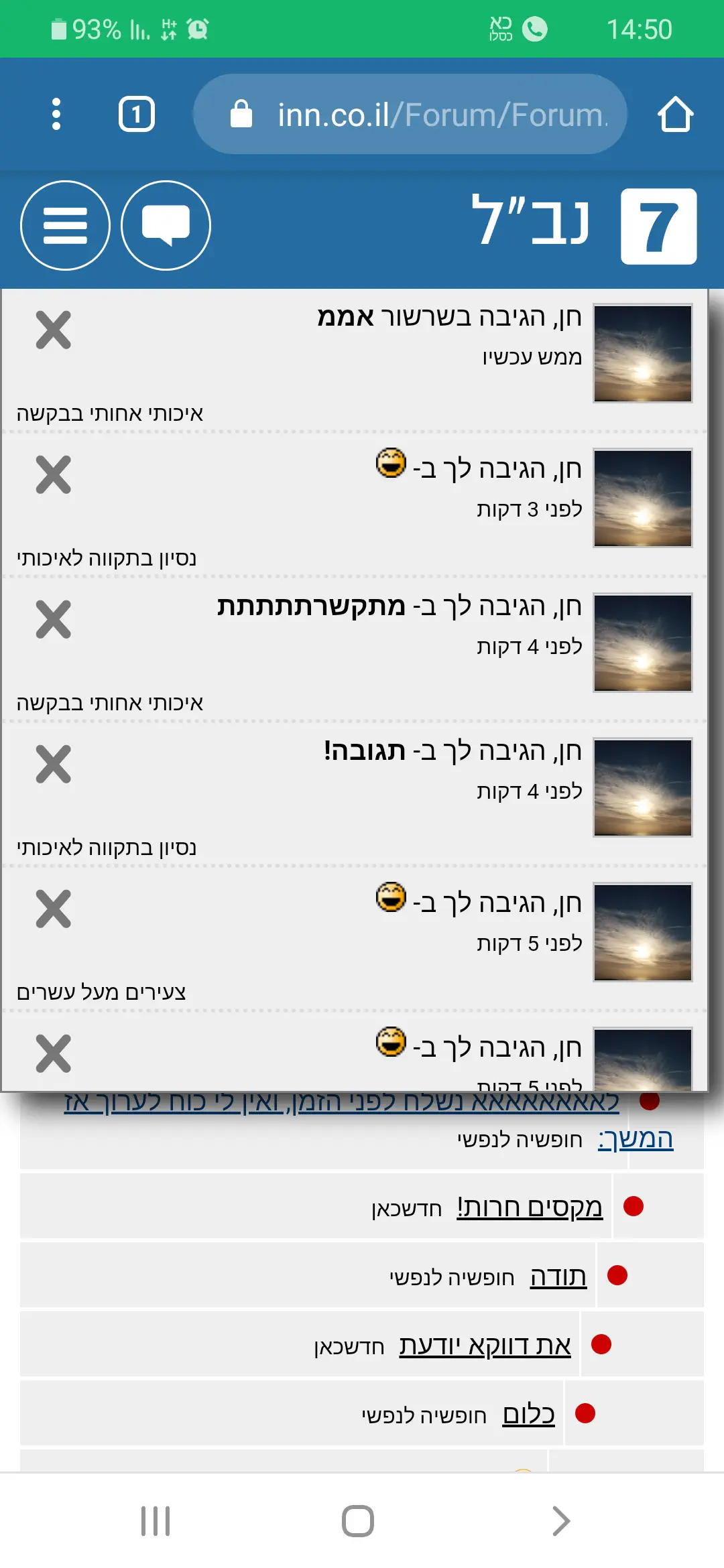Open the browser overflow menu
724x1568 pixels.
pos(56,114)
